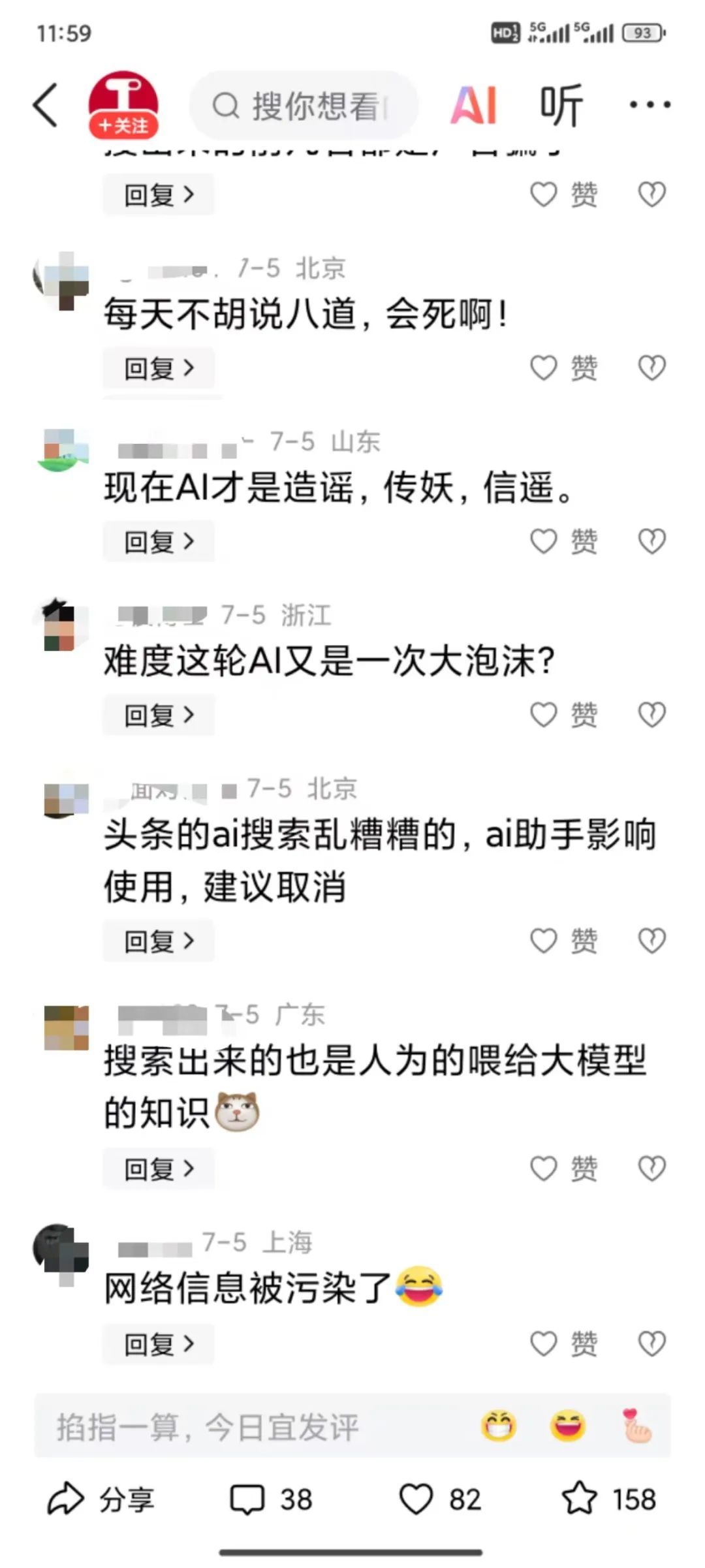This screenshot has height=1568, width=705.
Task: Reply to the comment 每天不胡说八道，会死啊
Action: click(x=159, y=368)
